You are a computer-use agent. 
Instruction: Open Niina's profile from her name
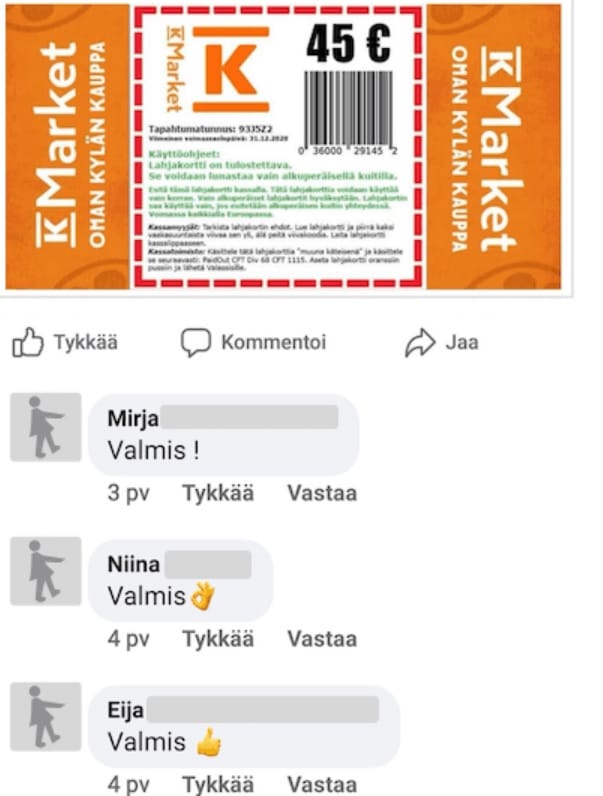(x=133, y=564)
